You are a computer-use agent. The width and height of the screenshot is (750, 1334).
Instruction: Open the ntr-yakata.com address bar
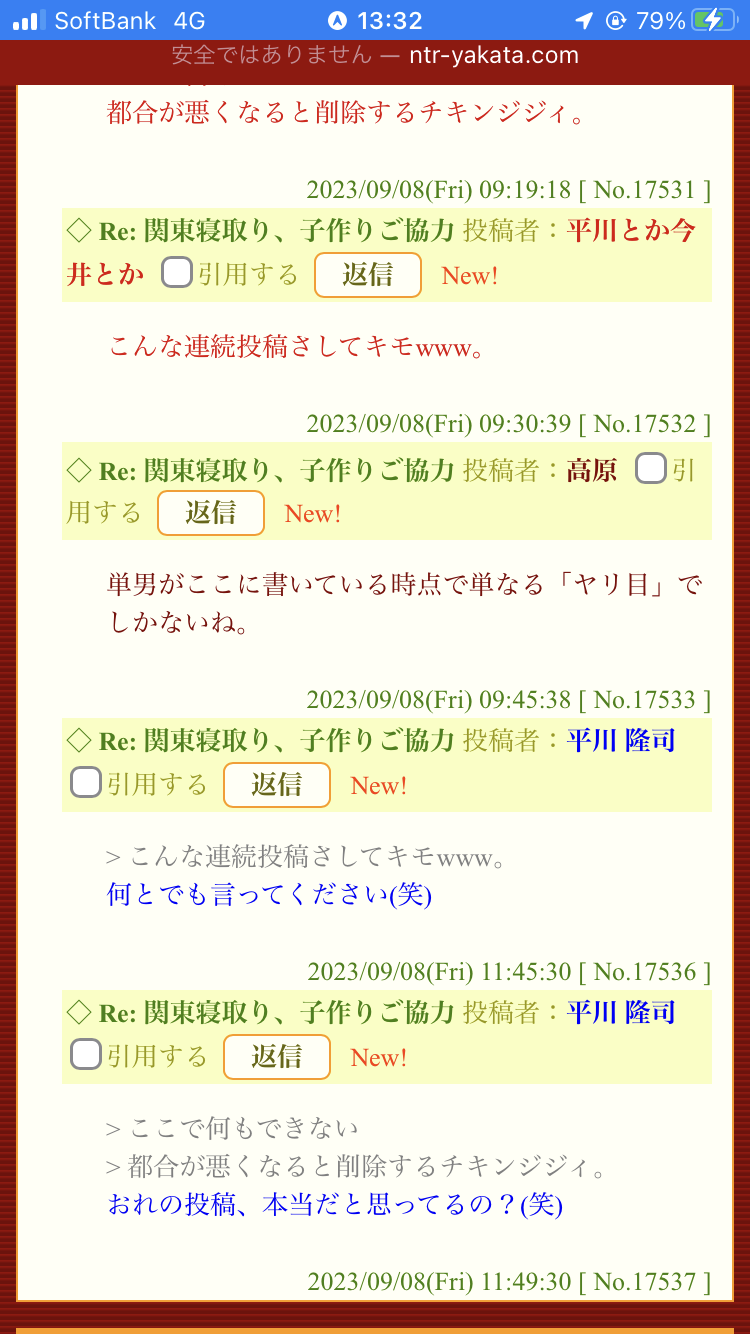pos(375,56)
